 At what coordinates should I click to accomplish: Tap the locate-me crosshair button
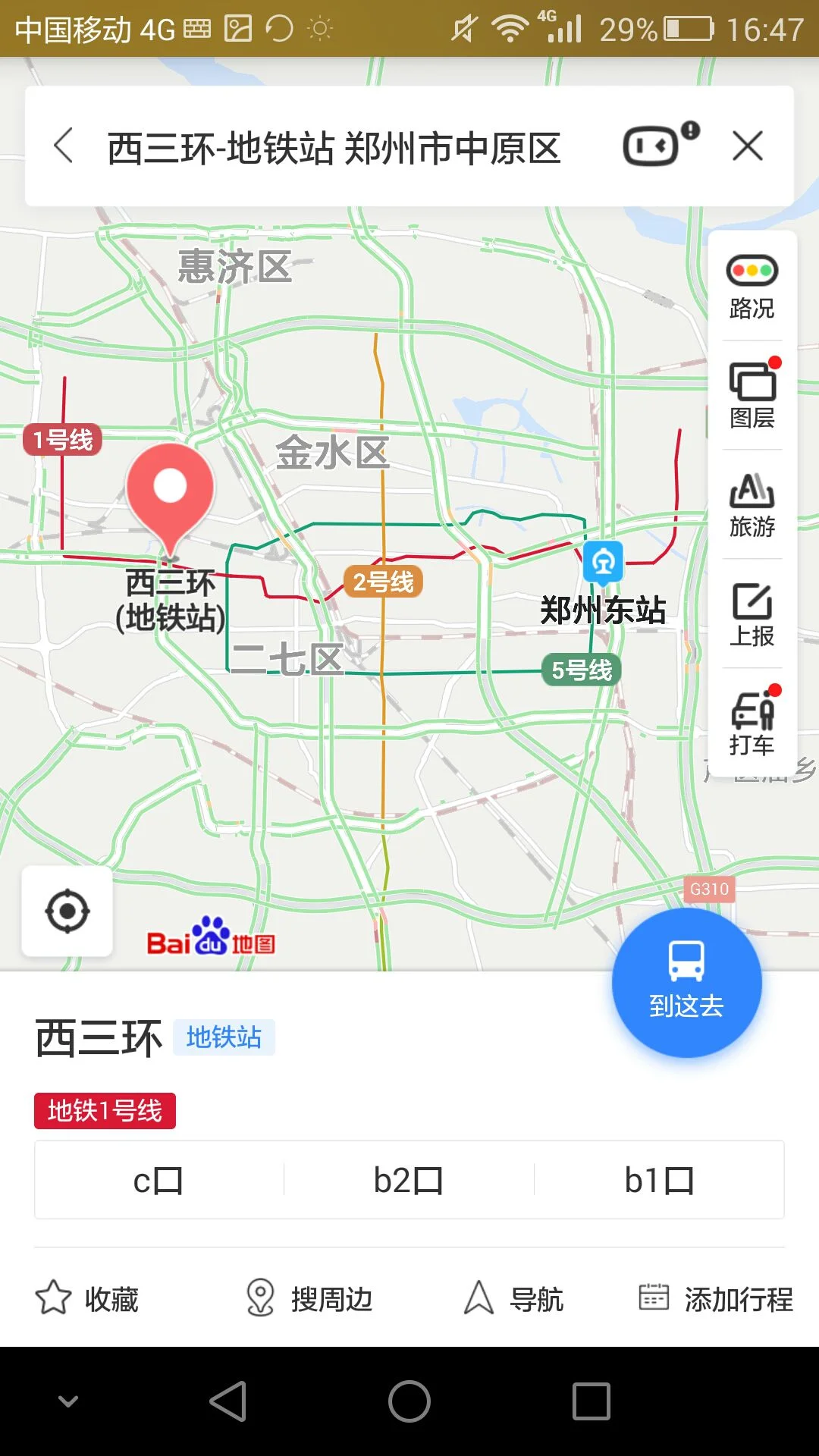point(67,910)
